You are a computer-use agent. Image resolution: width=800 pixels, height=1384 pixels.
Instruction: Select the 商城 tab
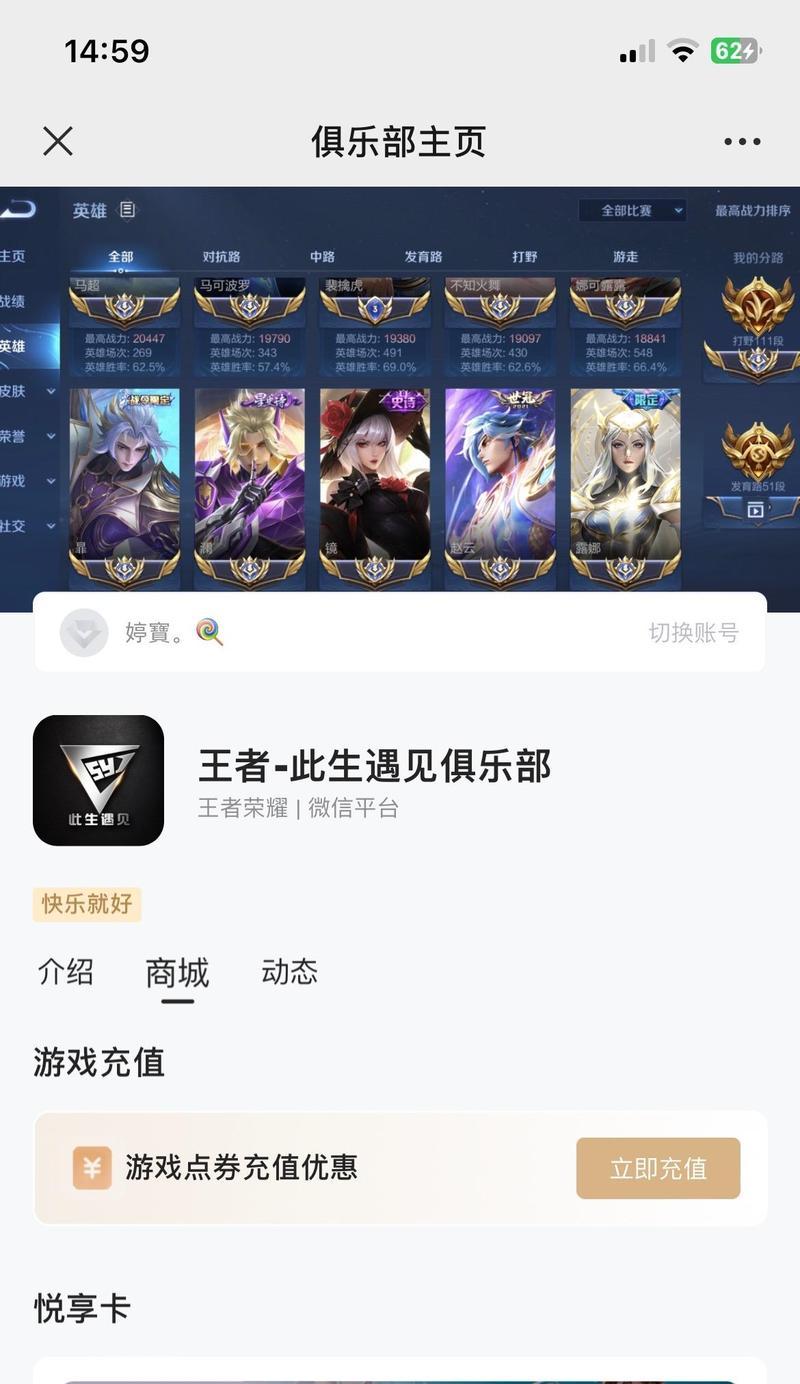point(177,973)
